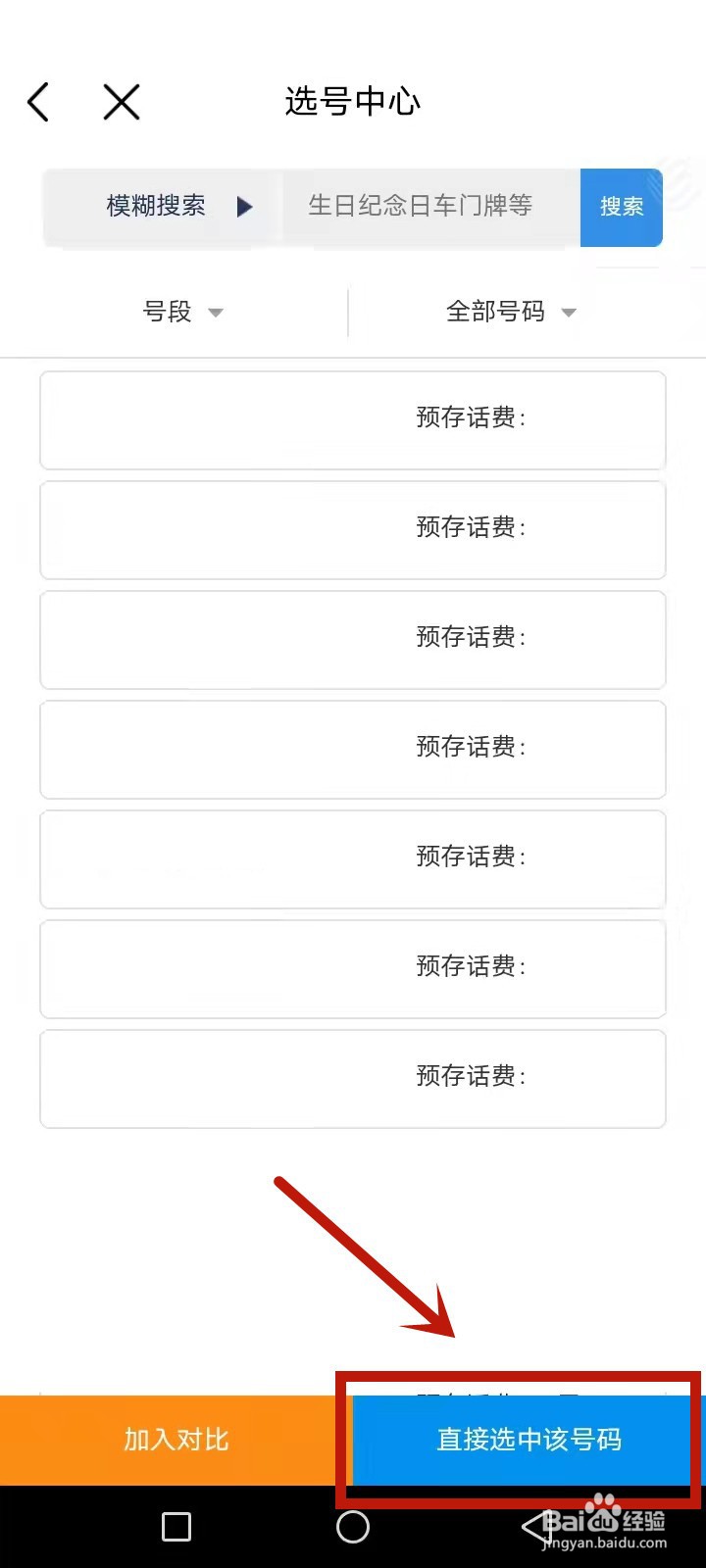This screenshot has width=706, height=1568.
Task: Click the 直接选中该号码 blue button
Action: (x=523, y=1441)
